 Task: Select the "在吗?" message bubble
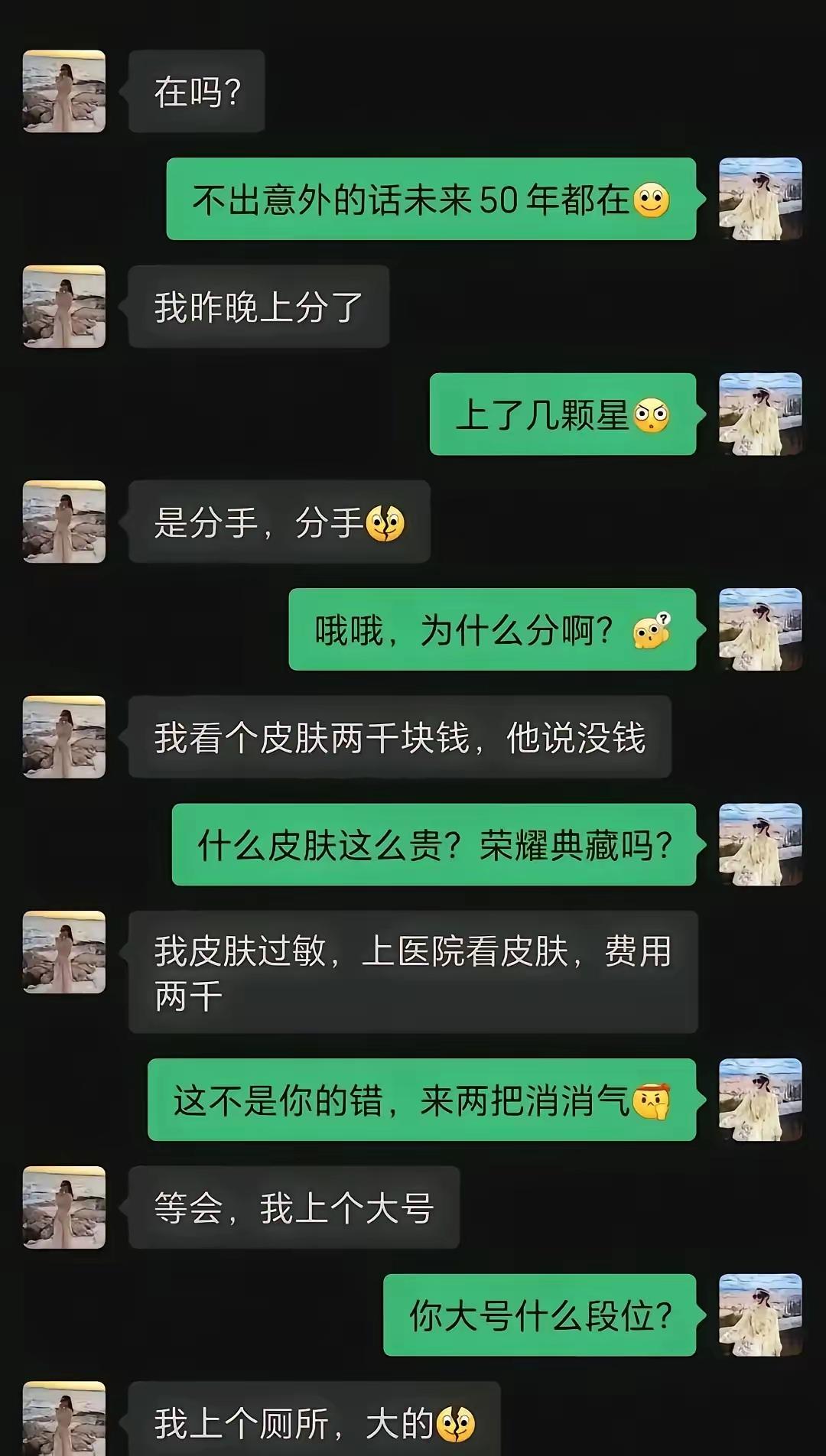coord(196,91)
